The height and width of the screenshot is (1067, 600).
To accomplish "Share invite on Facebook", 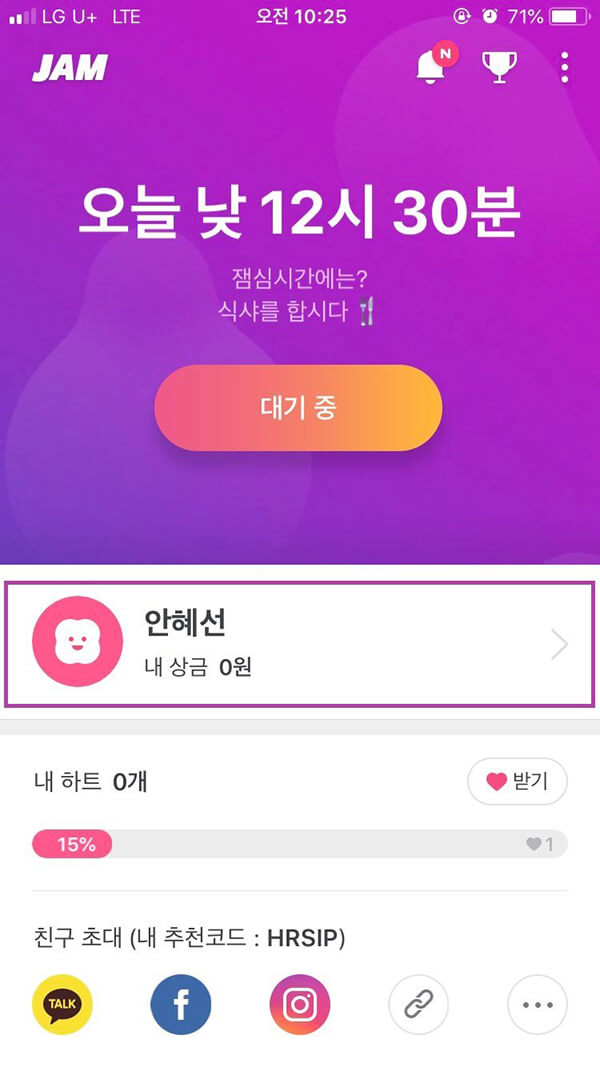I will click(181, 1004).
